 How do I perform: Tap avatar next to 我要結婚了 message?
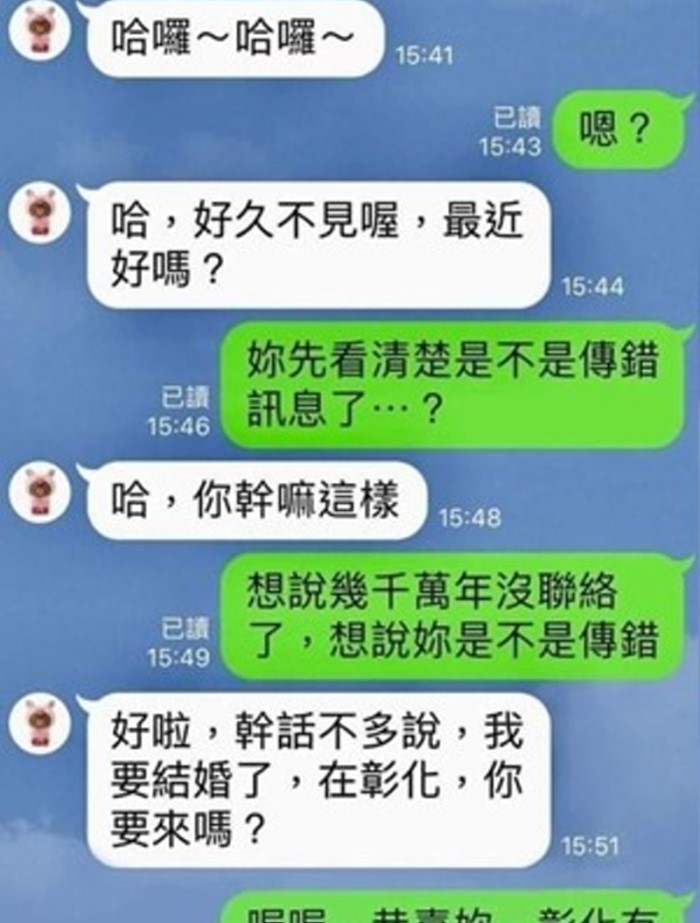[x=41, y=724]
